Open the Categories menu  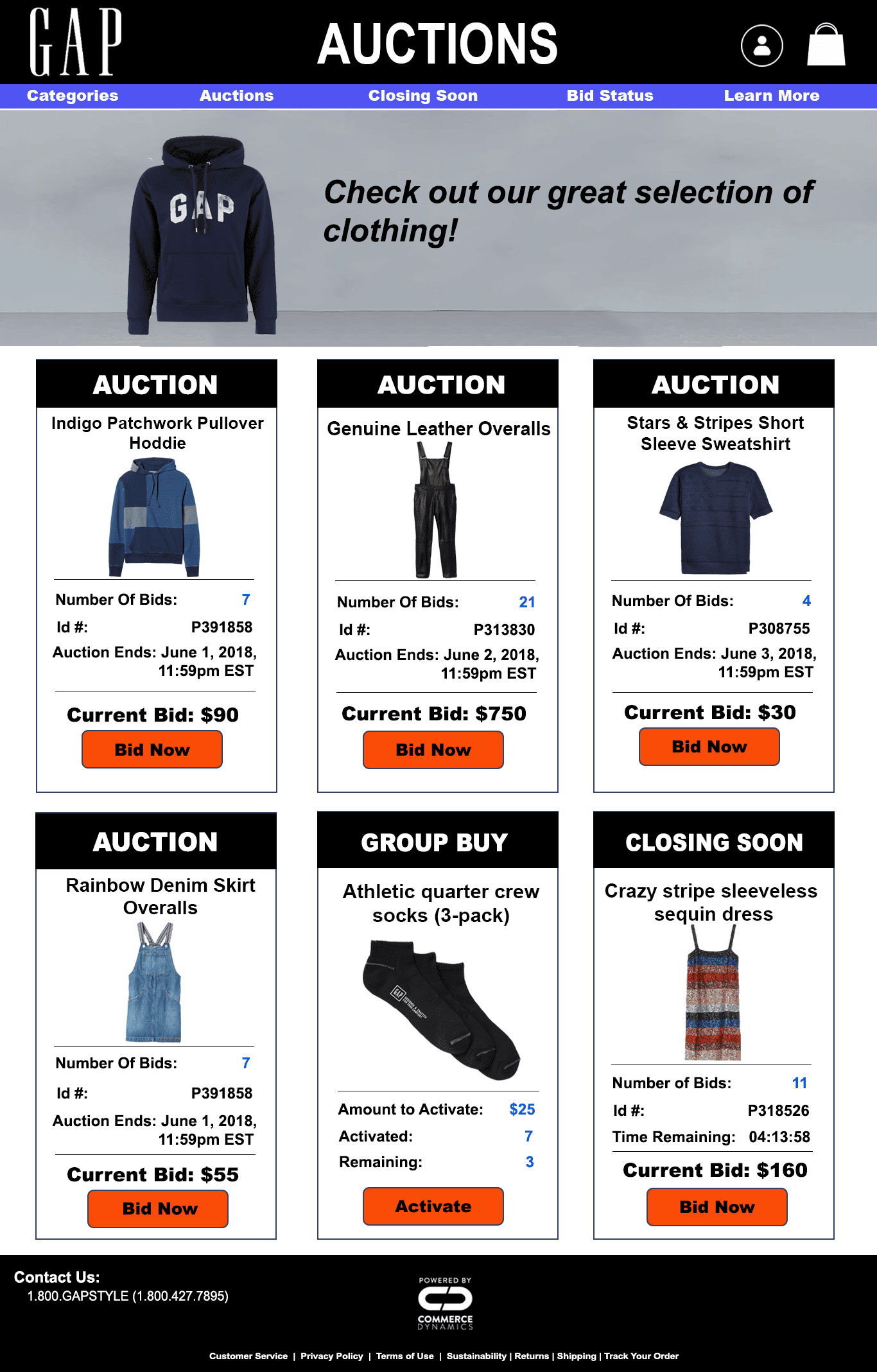point(73,96)
